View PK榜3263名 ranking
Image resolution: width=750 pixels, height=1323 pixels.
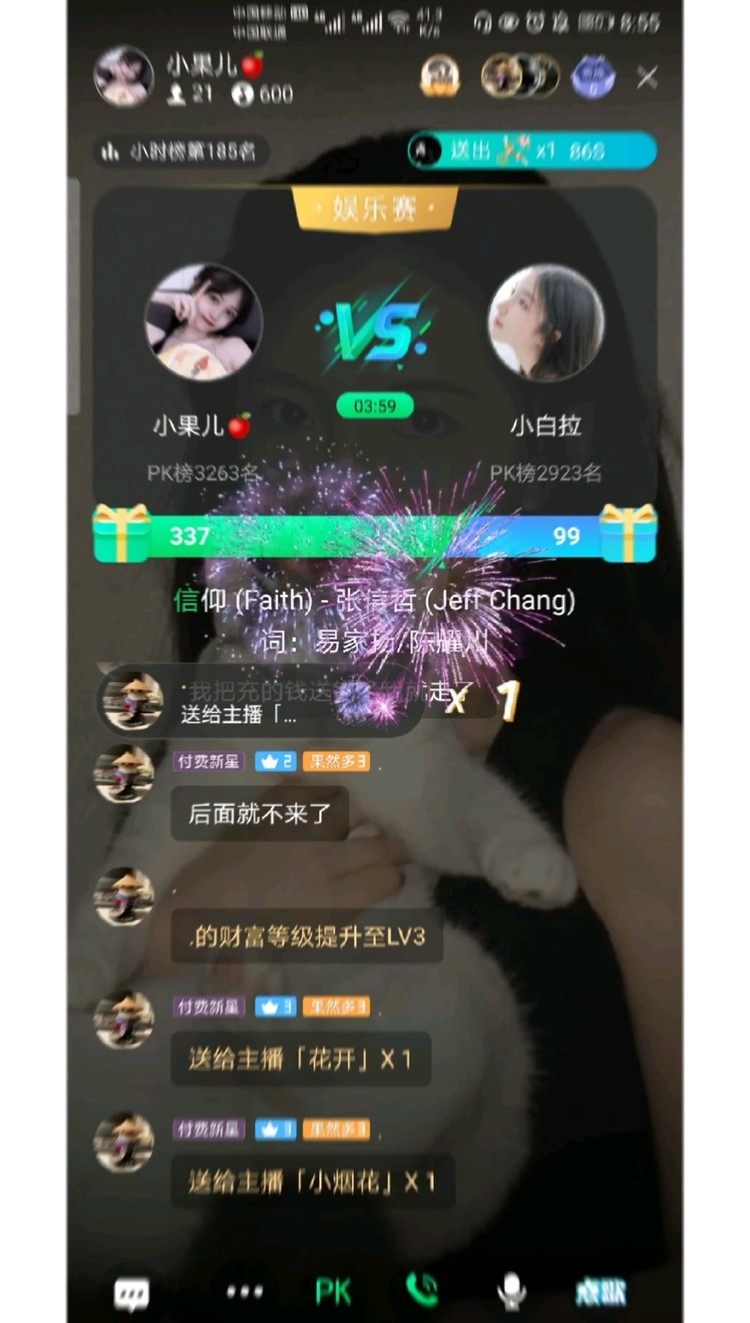pyautogui.click(x=204, y=473)
